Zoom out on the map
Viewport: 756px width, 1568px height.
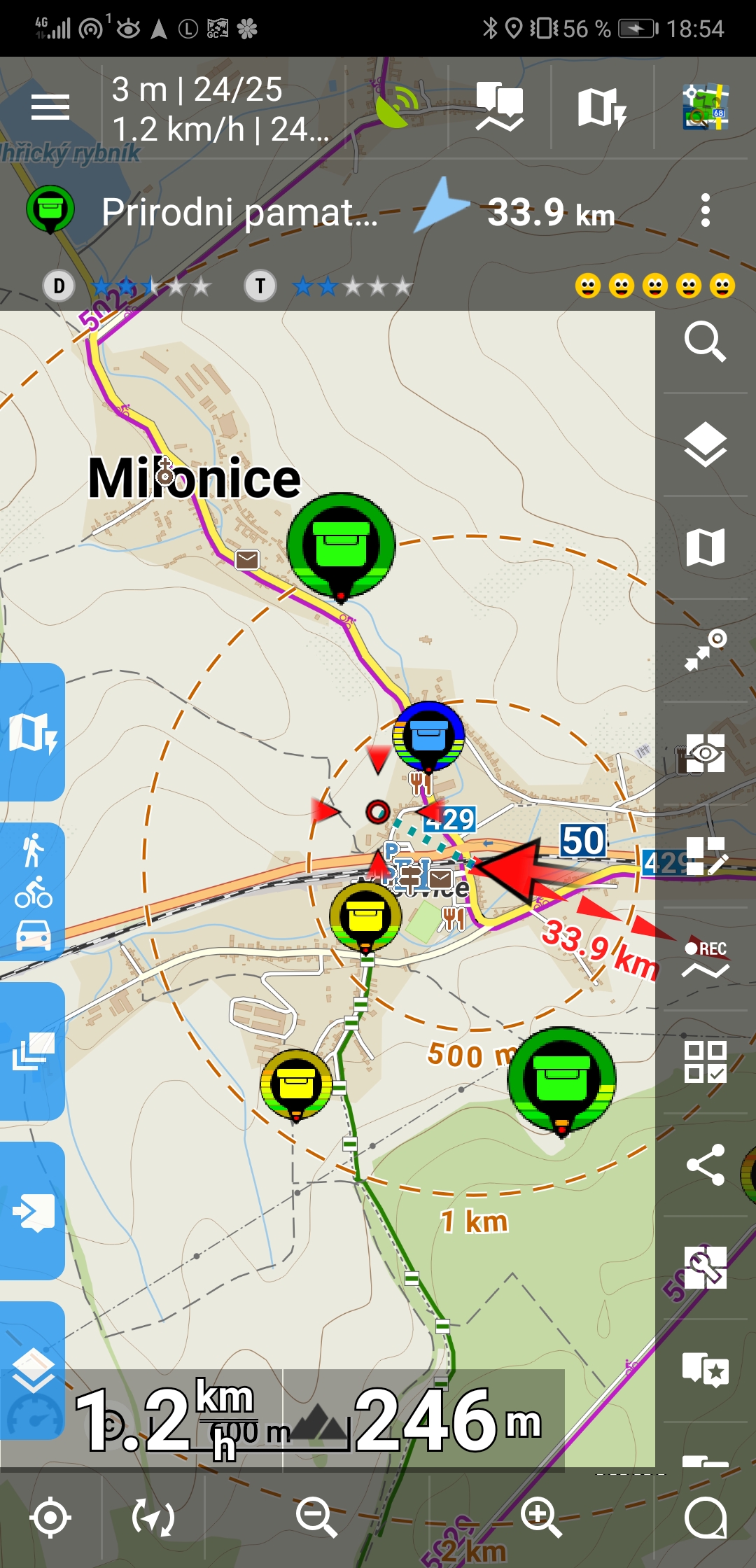click(316, 1518)
